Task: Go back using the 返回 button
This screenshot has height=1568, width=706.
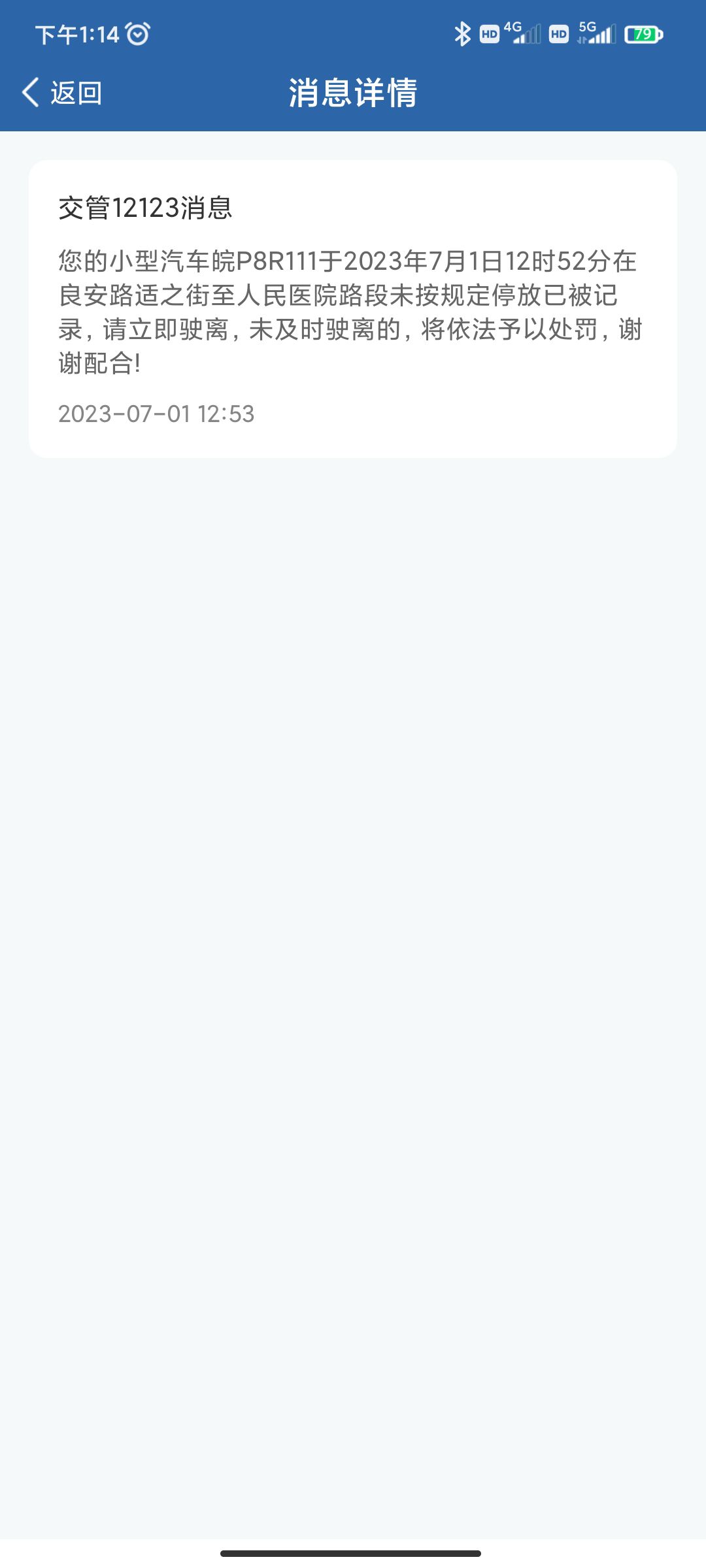Action: point(62,93)
